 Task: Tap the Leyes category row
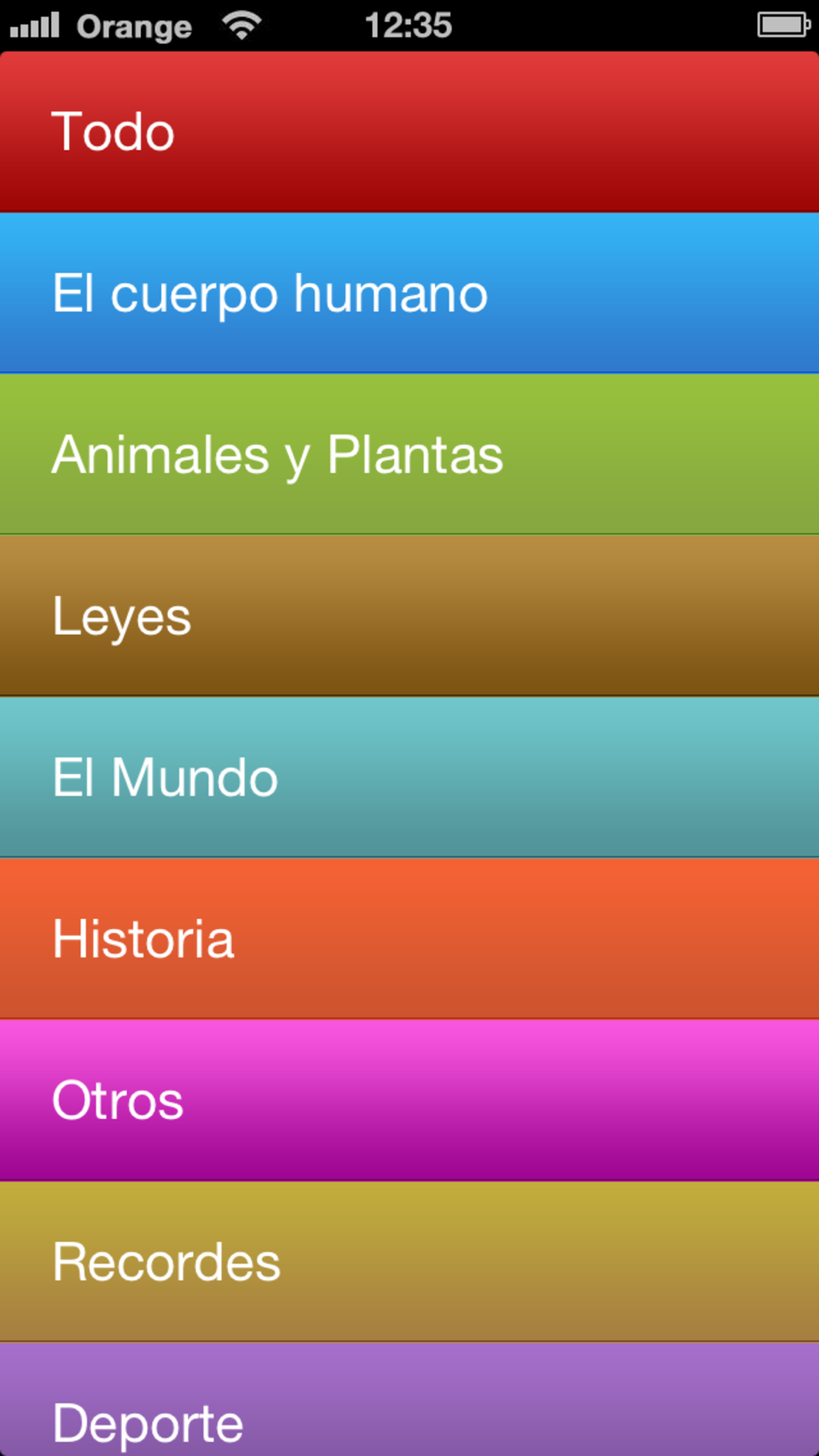[x=409, y=616]
